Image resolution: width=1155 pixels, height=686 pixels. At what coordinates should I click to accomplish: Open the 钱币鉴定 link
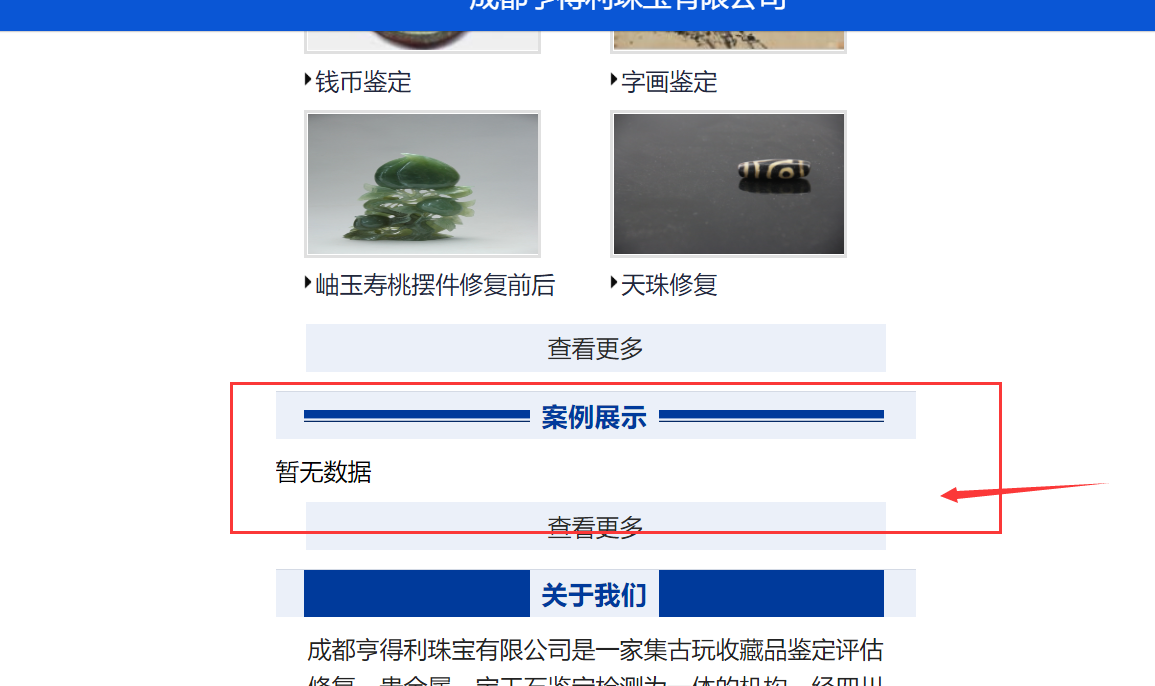coord(363,82)
